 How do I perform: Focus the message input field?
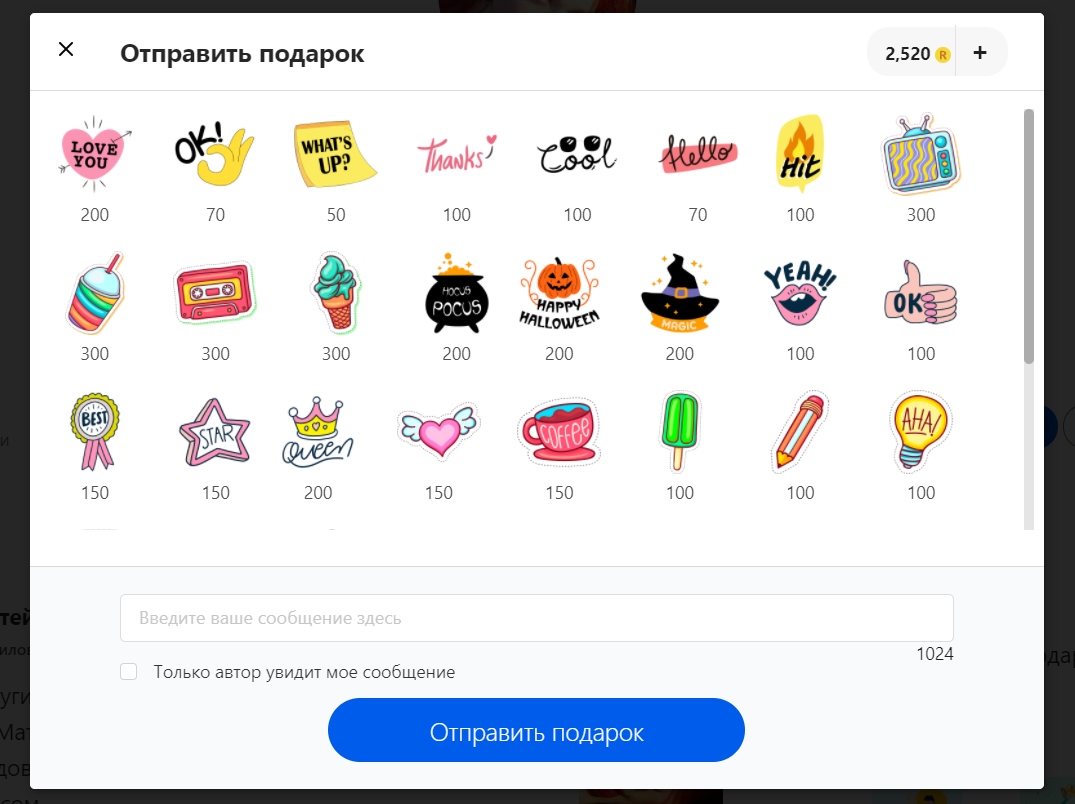[536, 618]
